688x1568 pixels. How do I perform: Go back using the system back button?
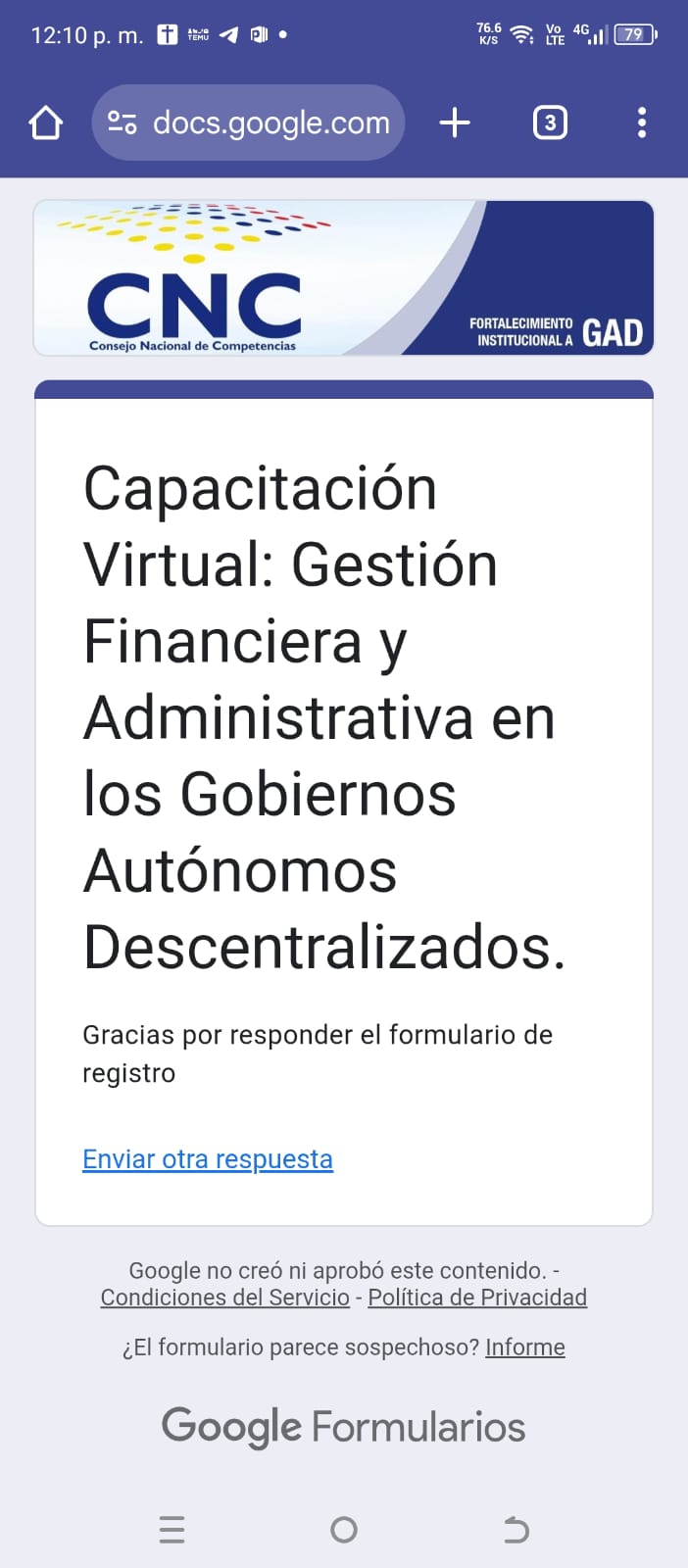click(x=516, y=1530)
